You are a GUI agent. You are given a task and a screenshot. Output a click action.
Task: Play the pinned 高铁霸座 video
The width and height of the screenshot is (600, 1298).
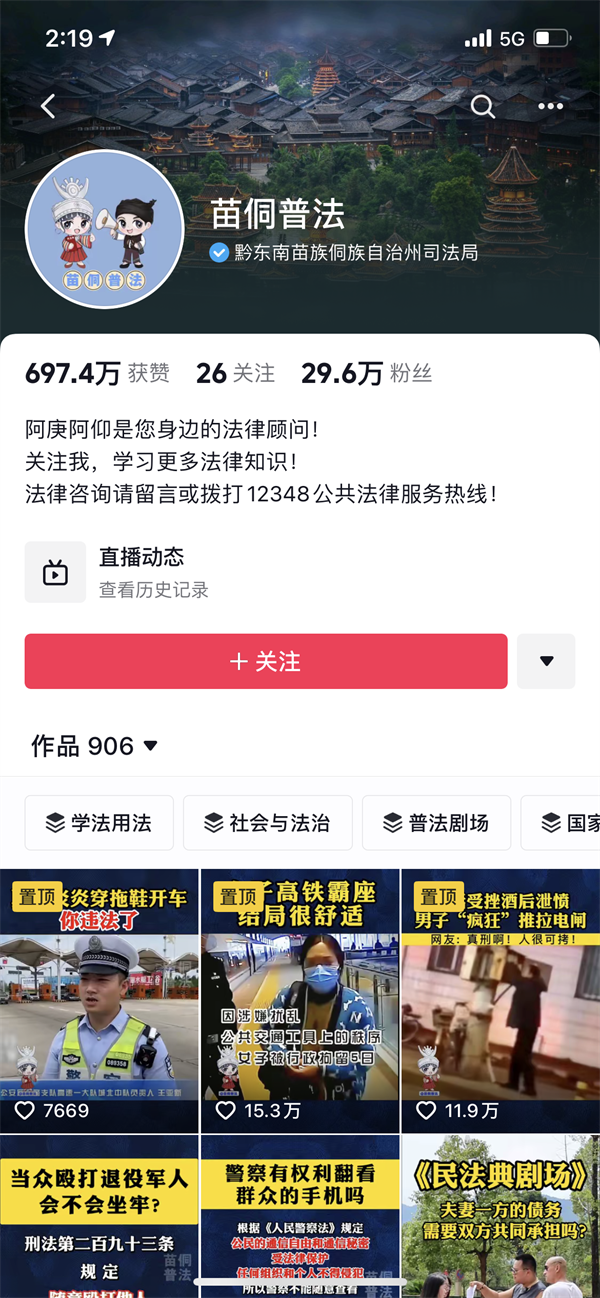(300, 1000)
